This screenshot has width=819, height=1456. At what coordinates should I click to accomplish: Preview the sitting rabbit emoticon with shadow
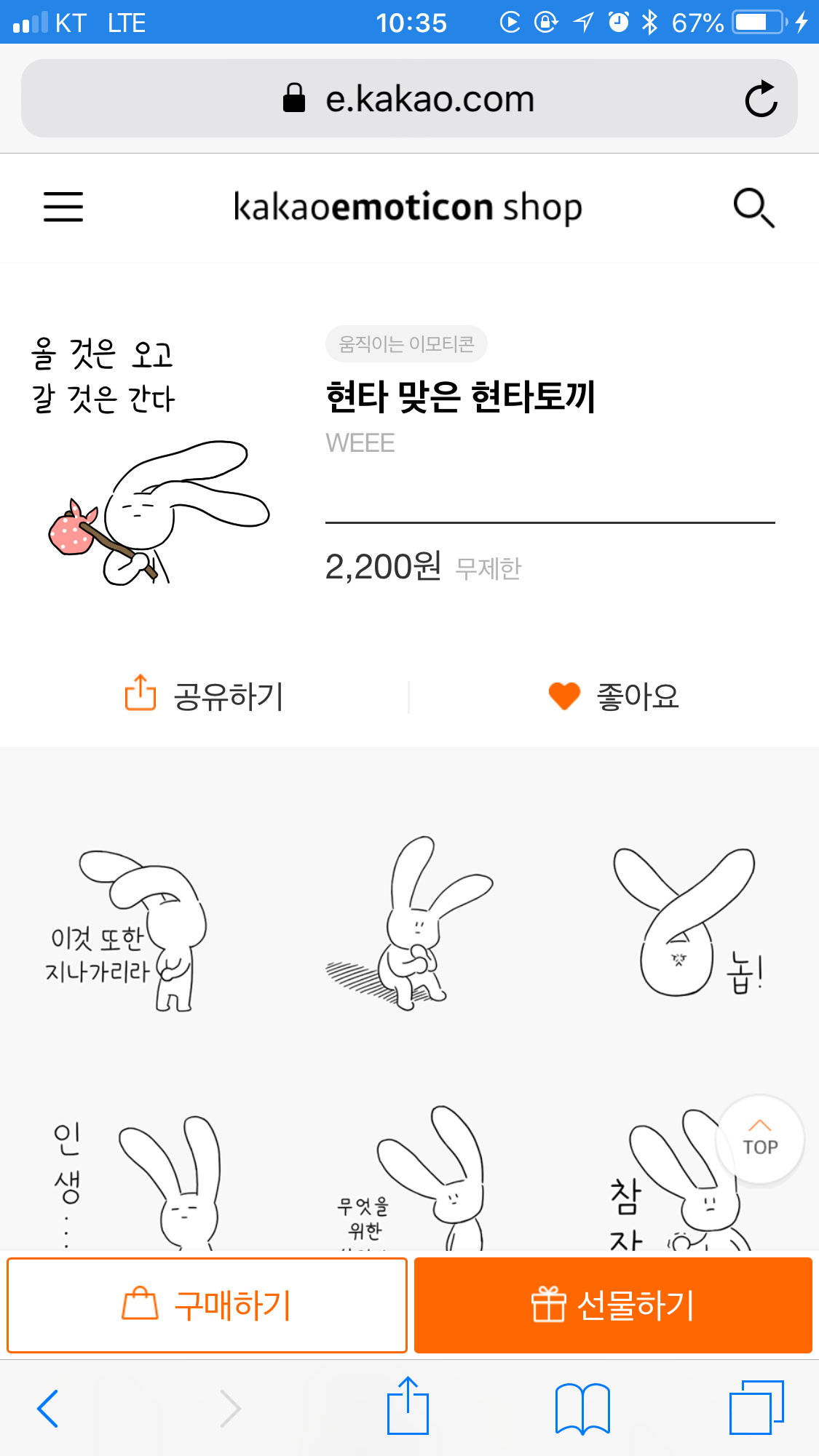(409, 928)
